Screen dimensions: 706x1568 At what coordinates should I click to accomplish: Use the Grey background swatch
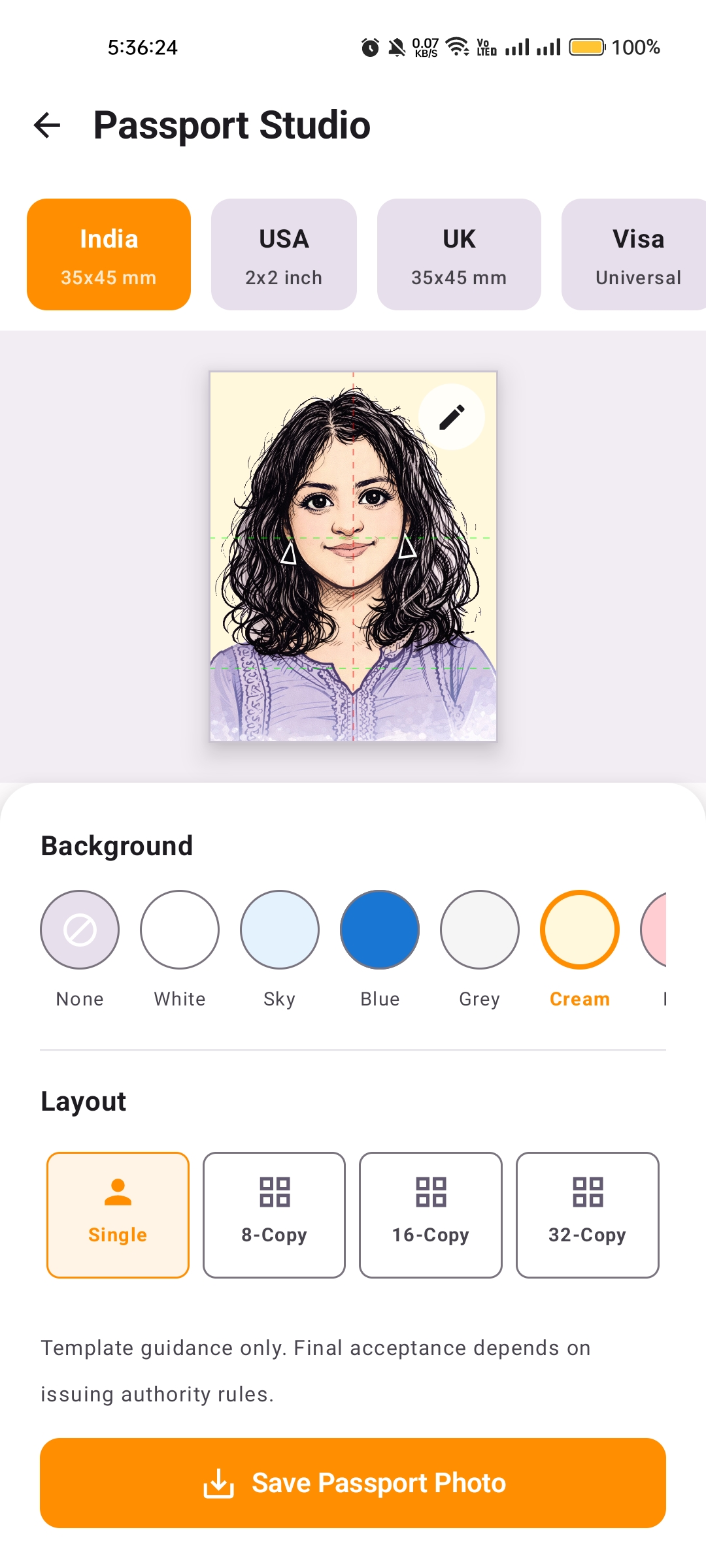[480, 930]
